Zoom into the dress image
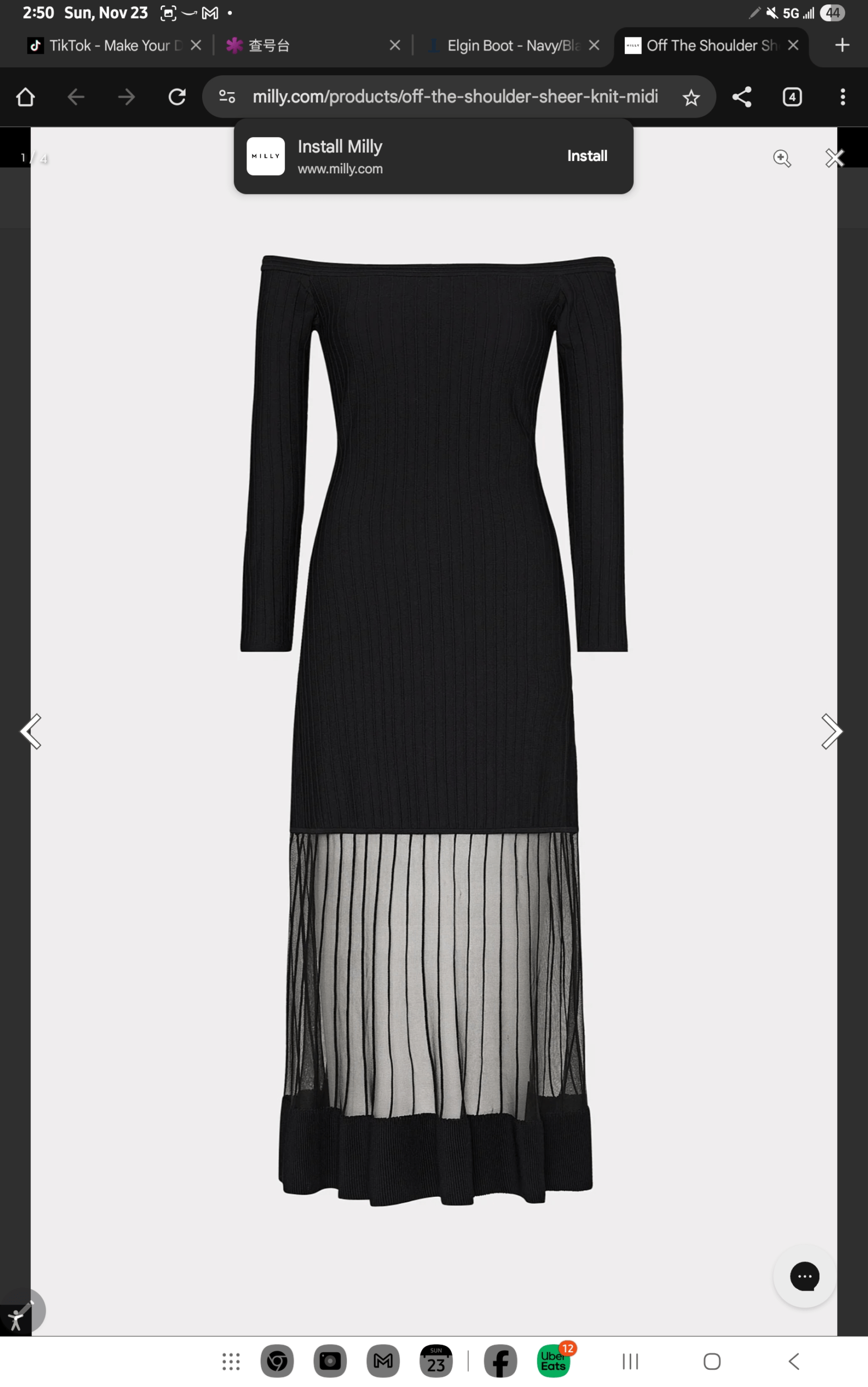868x1387 pixels. tap(781, 158)
